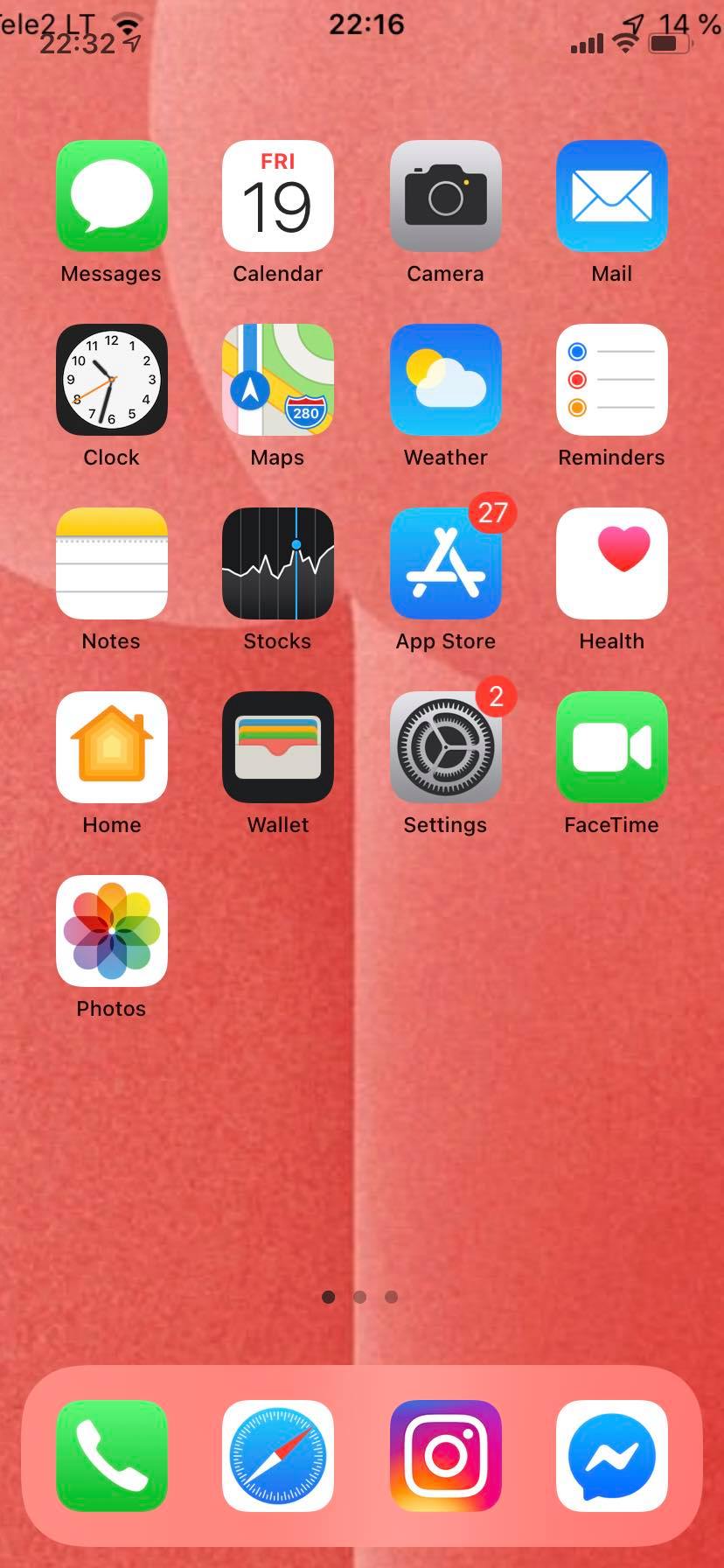Open the Messages app
This screenshot has height=1568, width=724.
point(111,196)
